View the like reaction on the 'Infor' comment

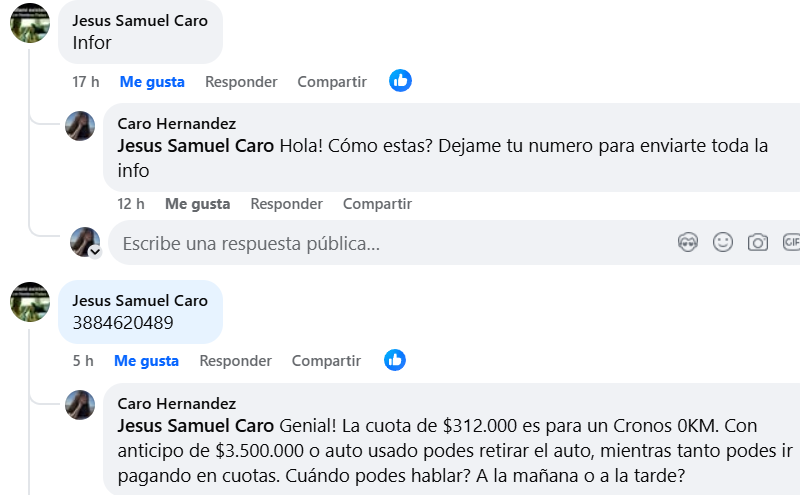401,81
